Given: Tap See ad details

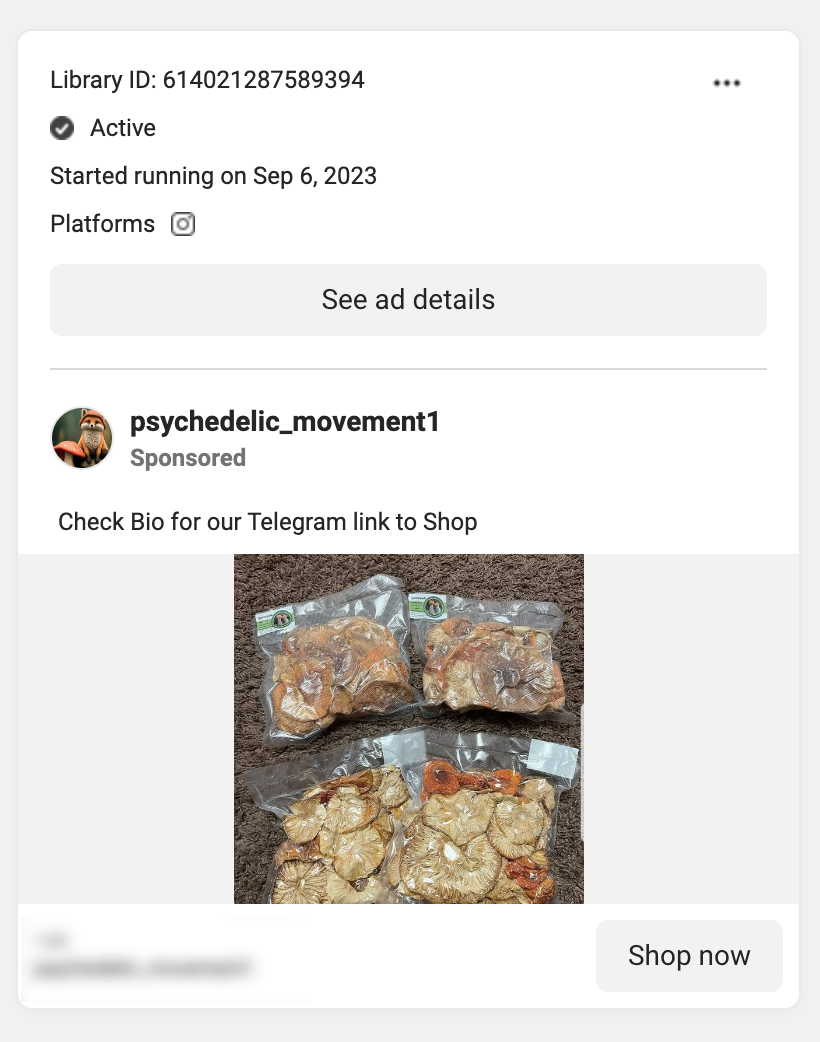Looking at the screenshot, I should 408,300.
